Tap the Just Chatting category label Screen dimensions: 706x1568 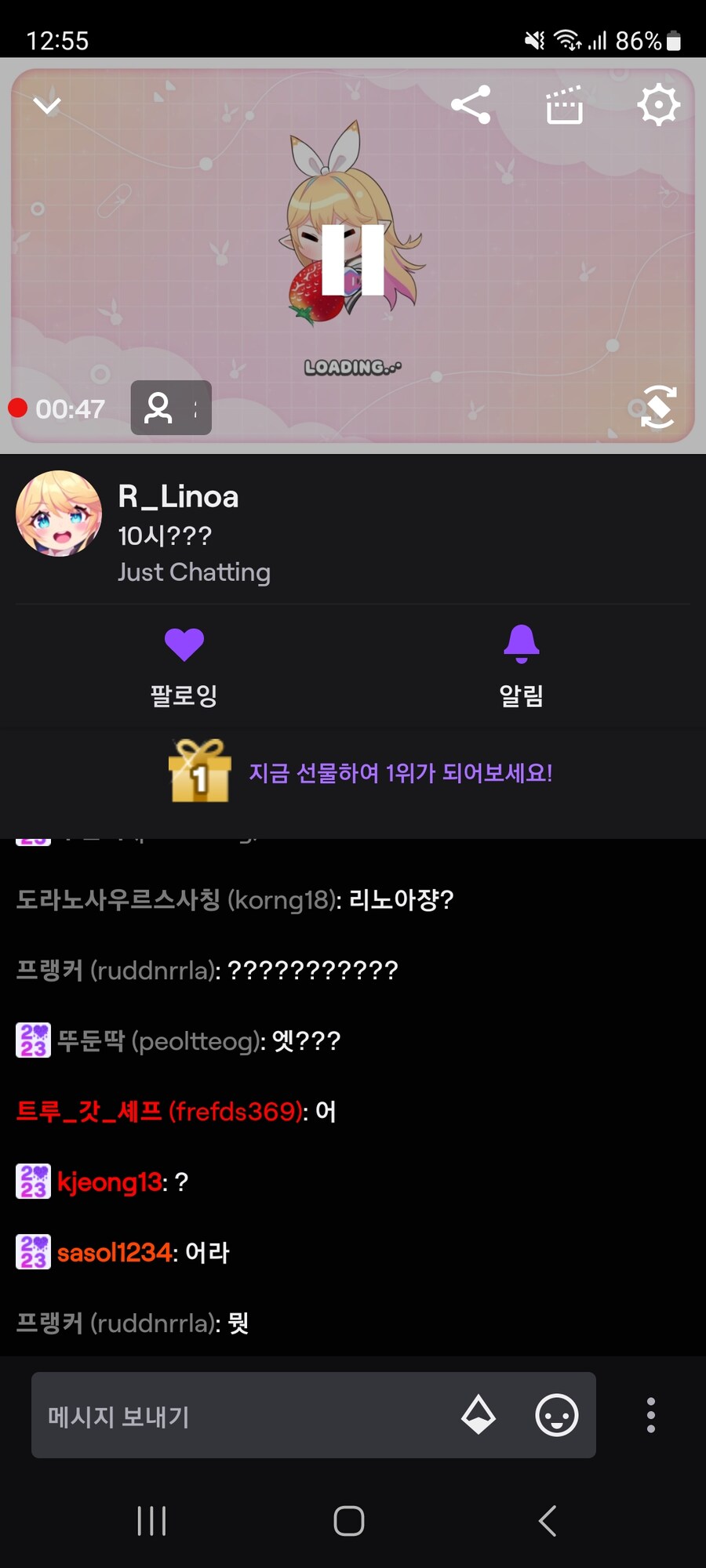[194, 572]
